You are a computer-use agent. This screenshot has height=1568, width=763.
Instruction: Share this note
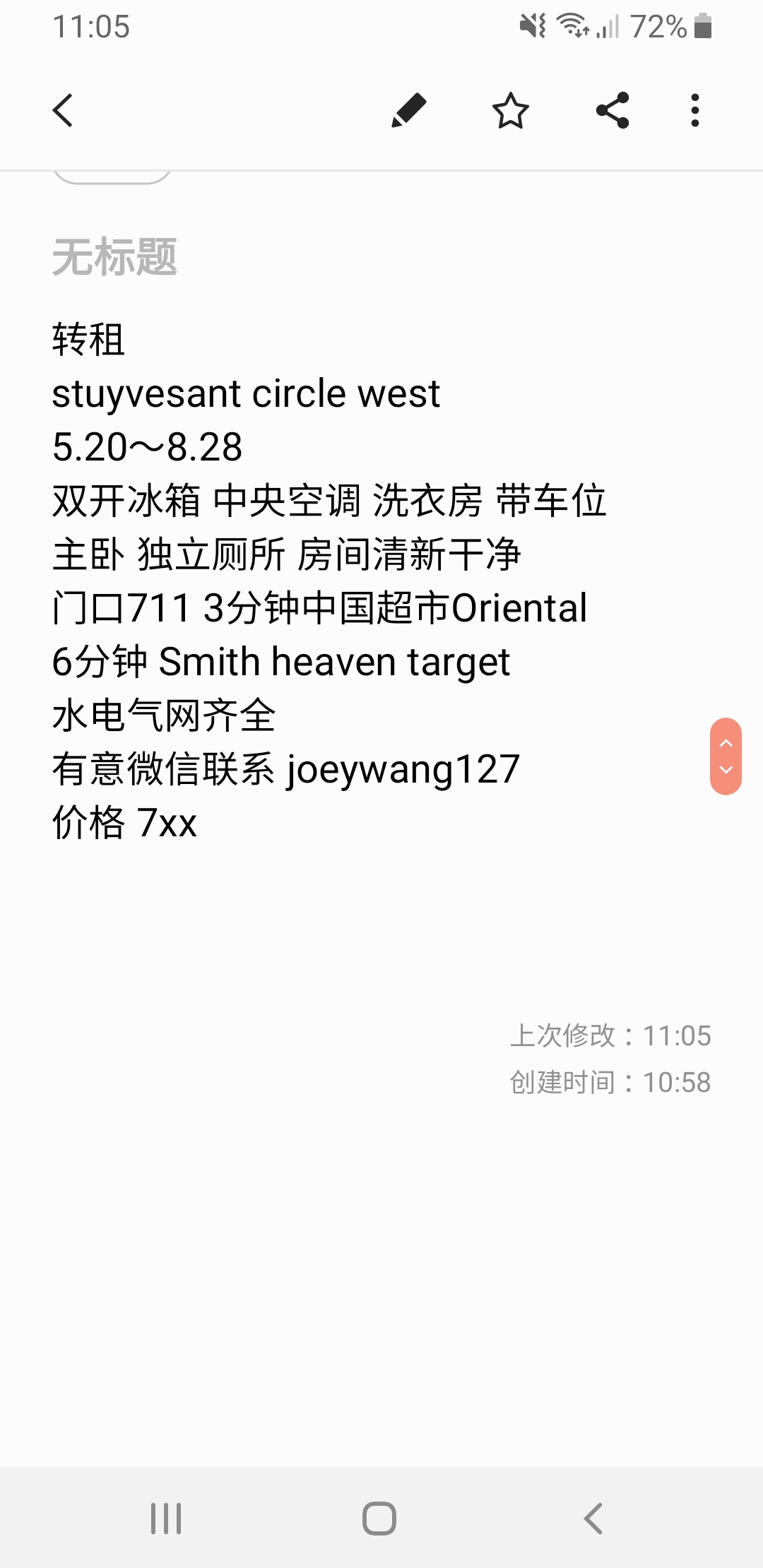click(613, 111)
